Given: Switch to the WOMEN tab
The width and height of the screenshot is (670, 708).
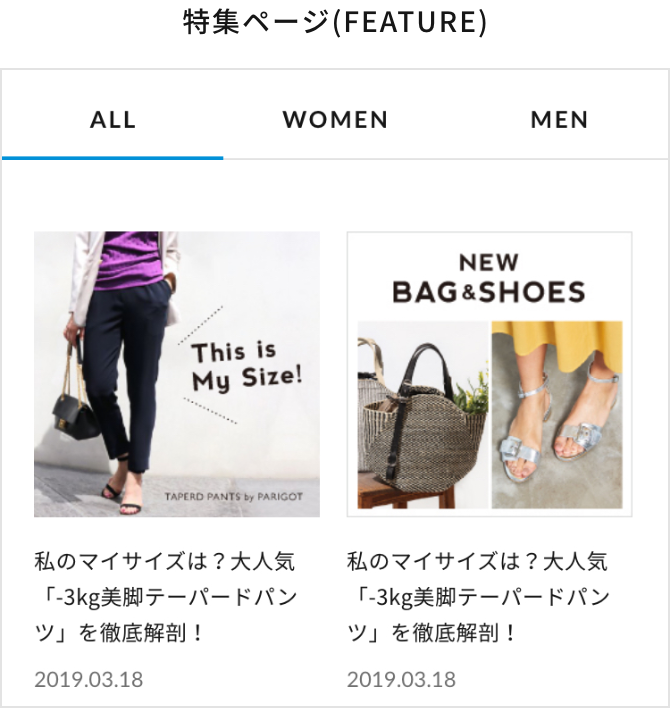Looking at the screenshot, I should pos(335,120).
